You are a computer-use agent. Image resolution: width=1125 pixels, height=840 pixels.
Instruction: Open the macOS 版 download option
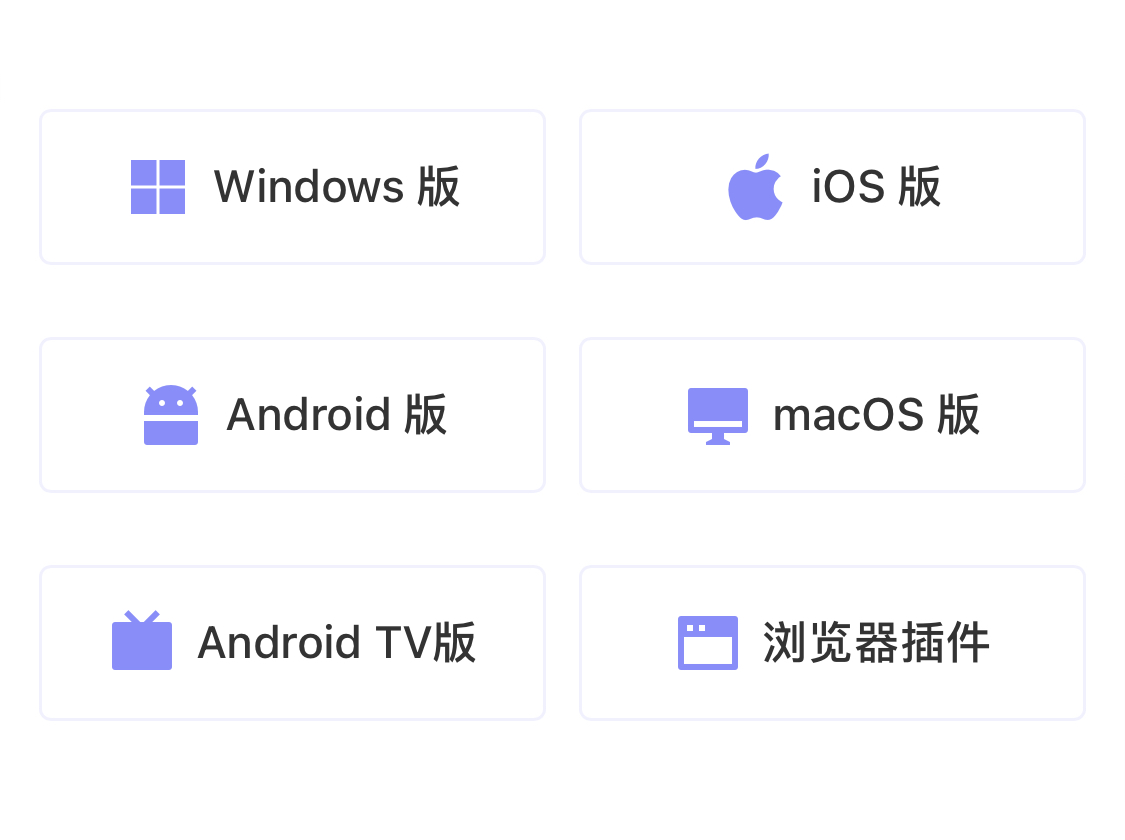click(832, 415)
